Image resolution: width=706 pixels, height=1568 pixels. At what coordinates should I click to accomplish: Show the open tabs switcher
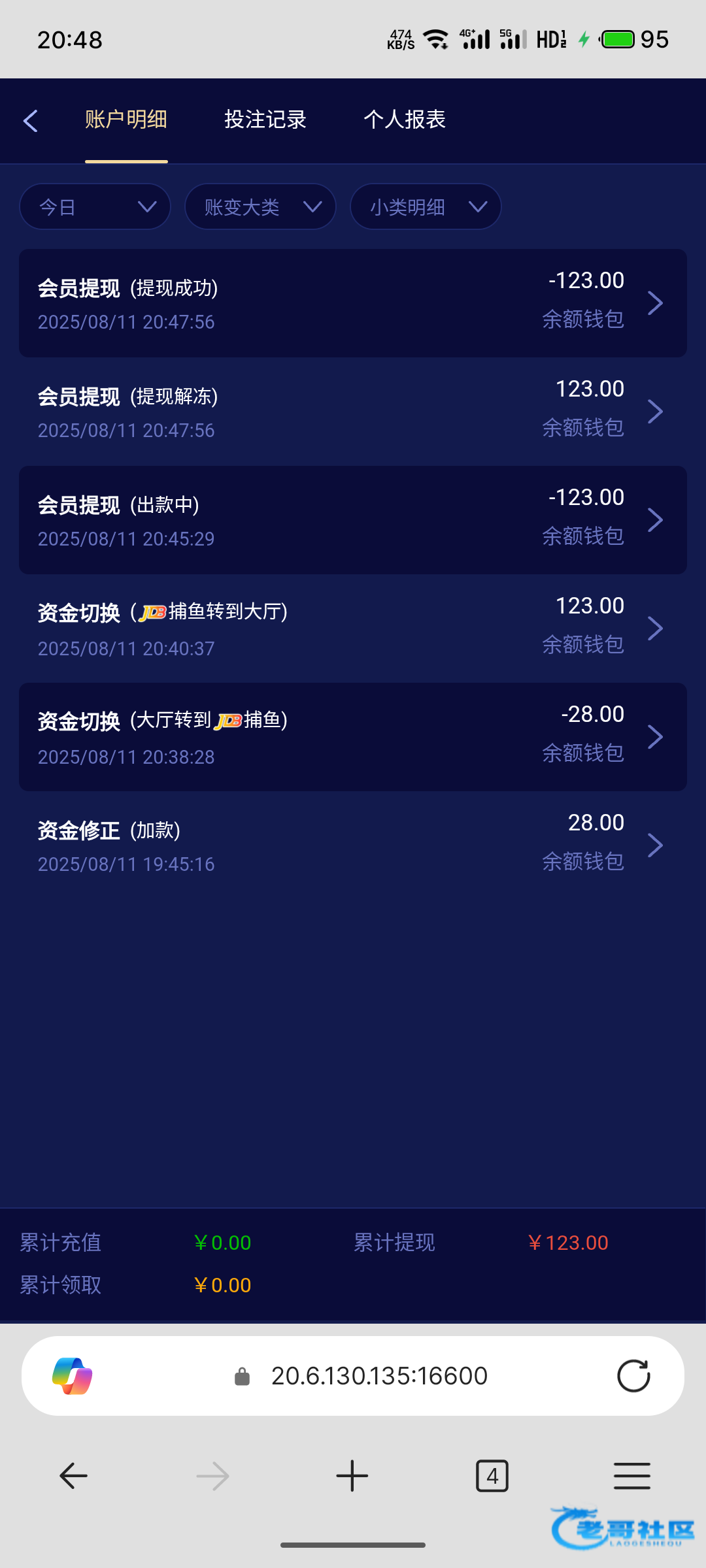492,1476
